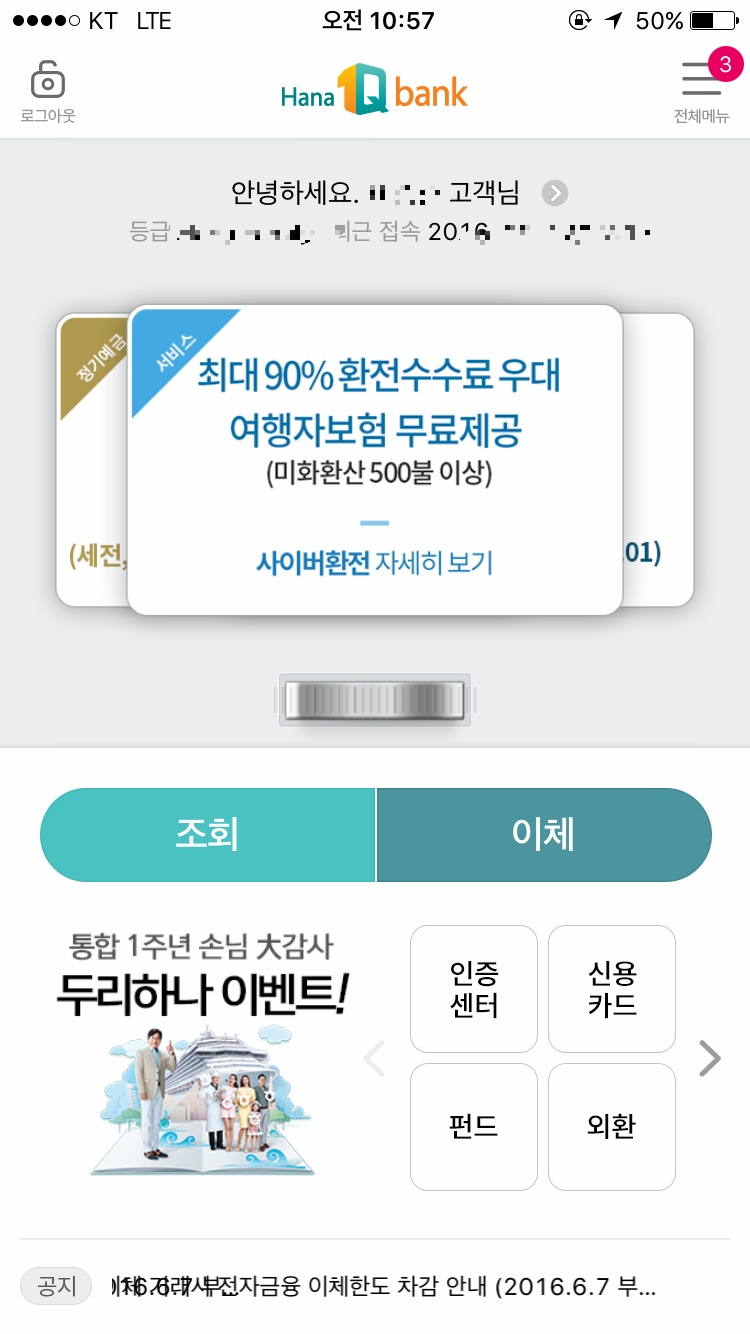Open customer profile arrow next to 고객님
Viewport: 750px width, 1334px height.
[555, 192]
